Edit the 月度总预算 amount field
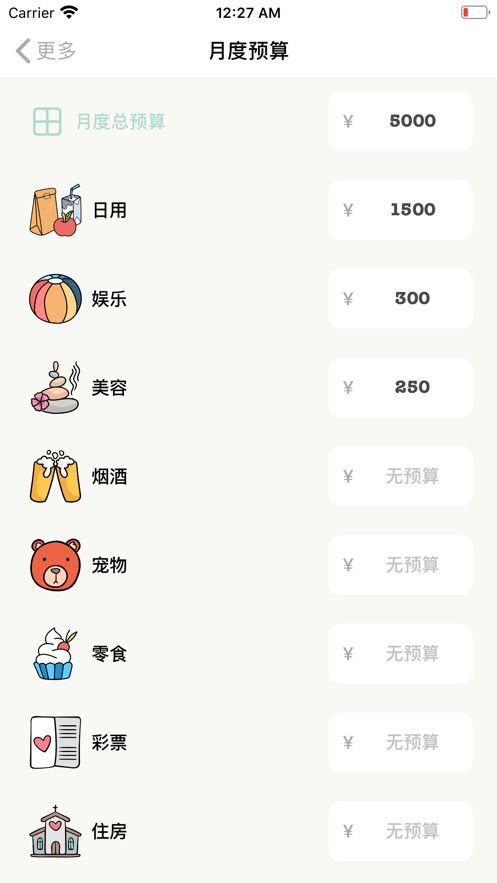Image resolution: width=497 pixels, height=883 pixels. [x=401, y=121]
